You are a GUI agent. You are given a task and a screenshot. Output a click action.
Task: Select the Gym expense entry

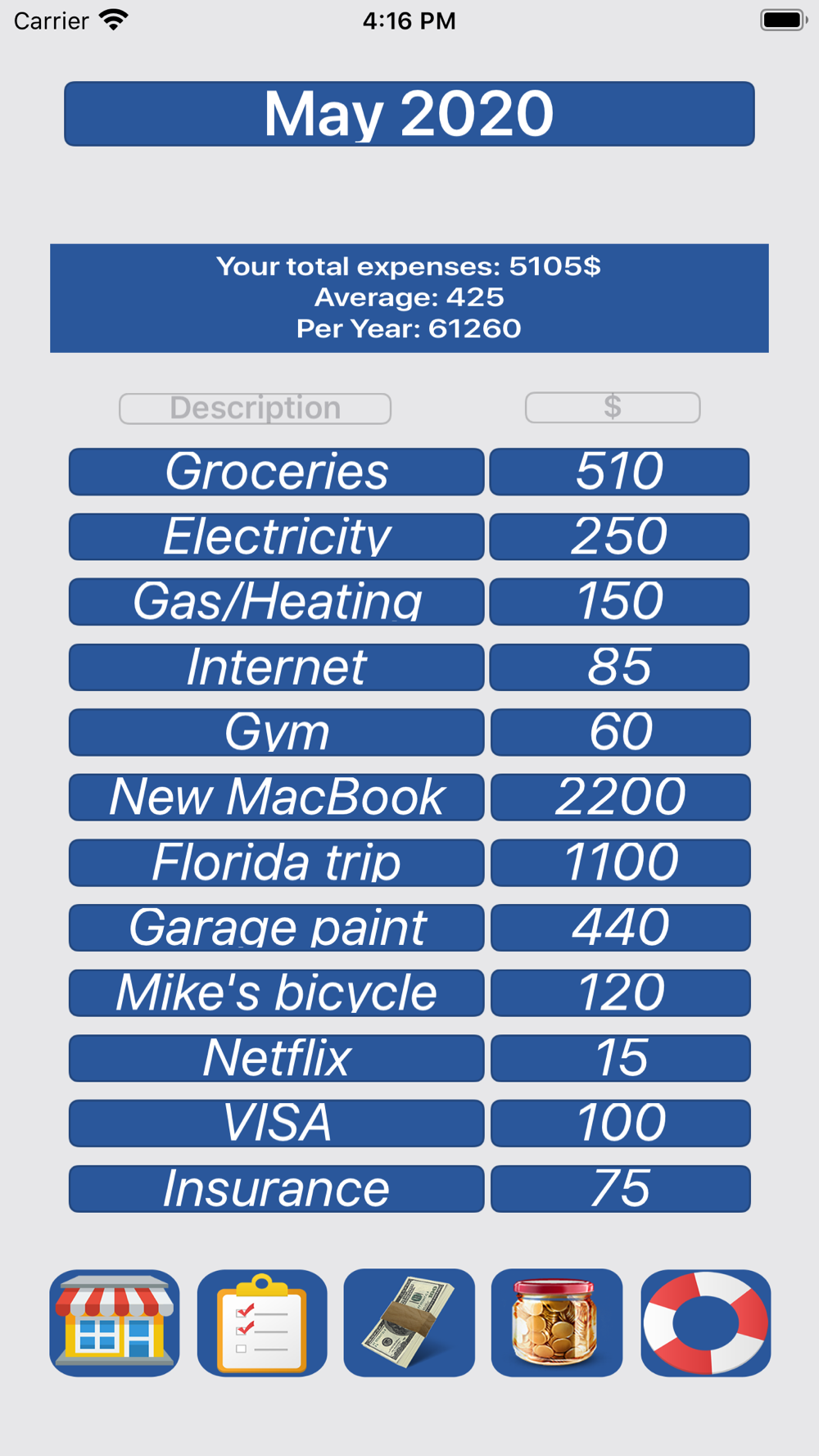[277, 732]
